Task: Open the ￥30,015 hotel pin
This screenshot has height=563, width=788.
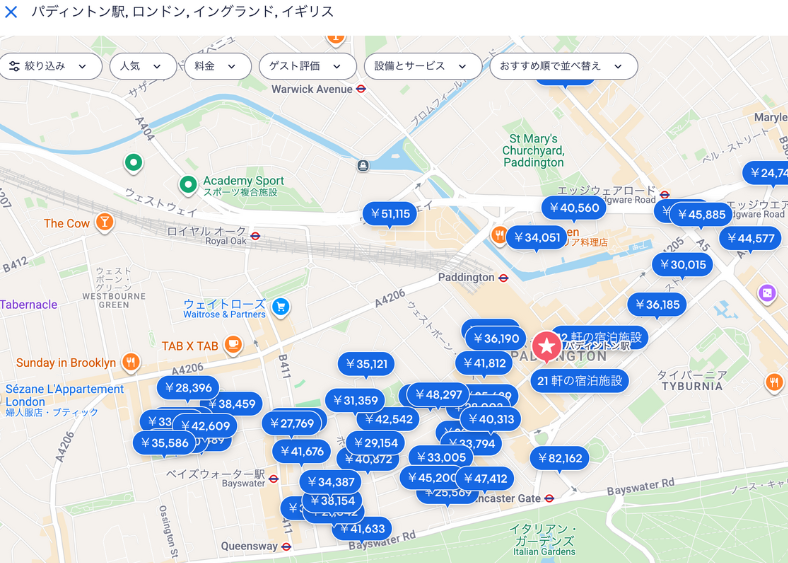Action: [x=682, y=265]
